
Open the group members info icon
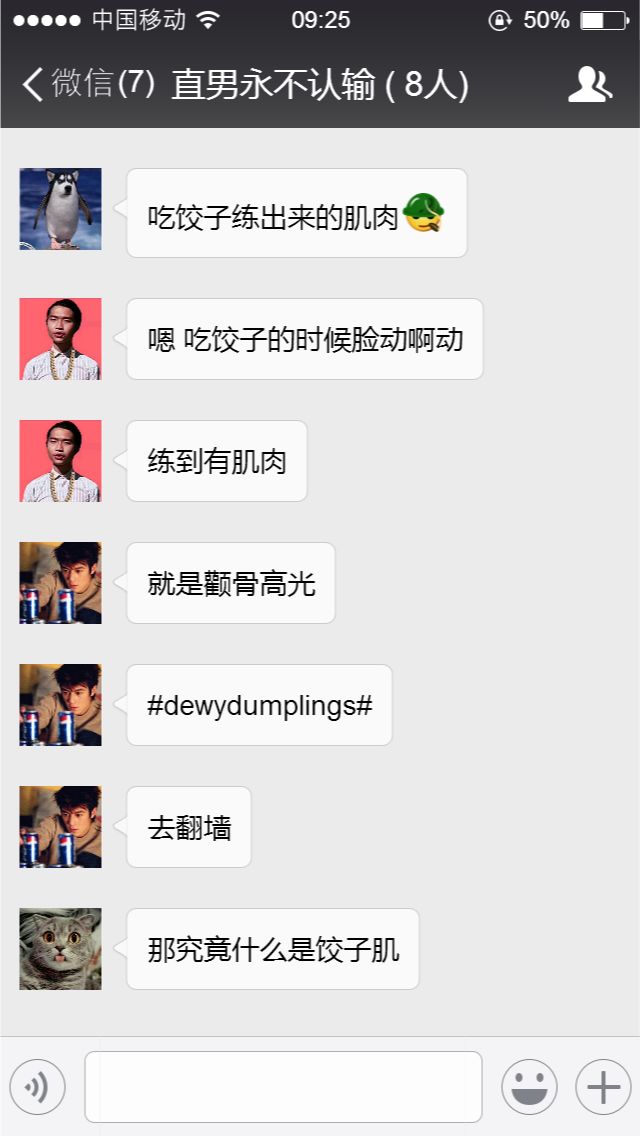589,85
